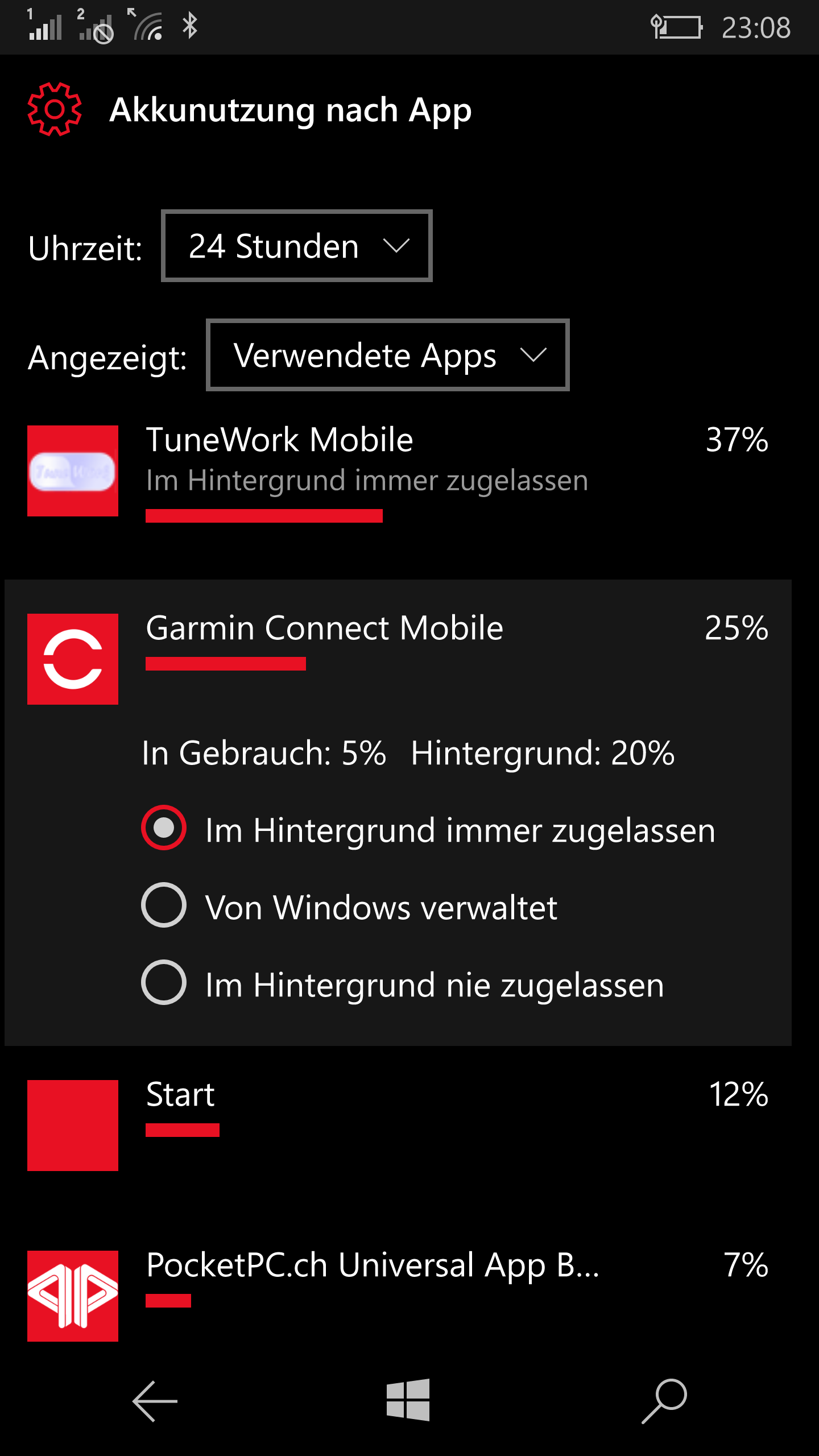The image size is (819, 1456).
Task: Tap the system search magnifier button
Action: [664, 1401]
